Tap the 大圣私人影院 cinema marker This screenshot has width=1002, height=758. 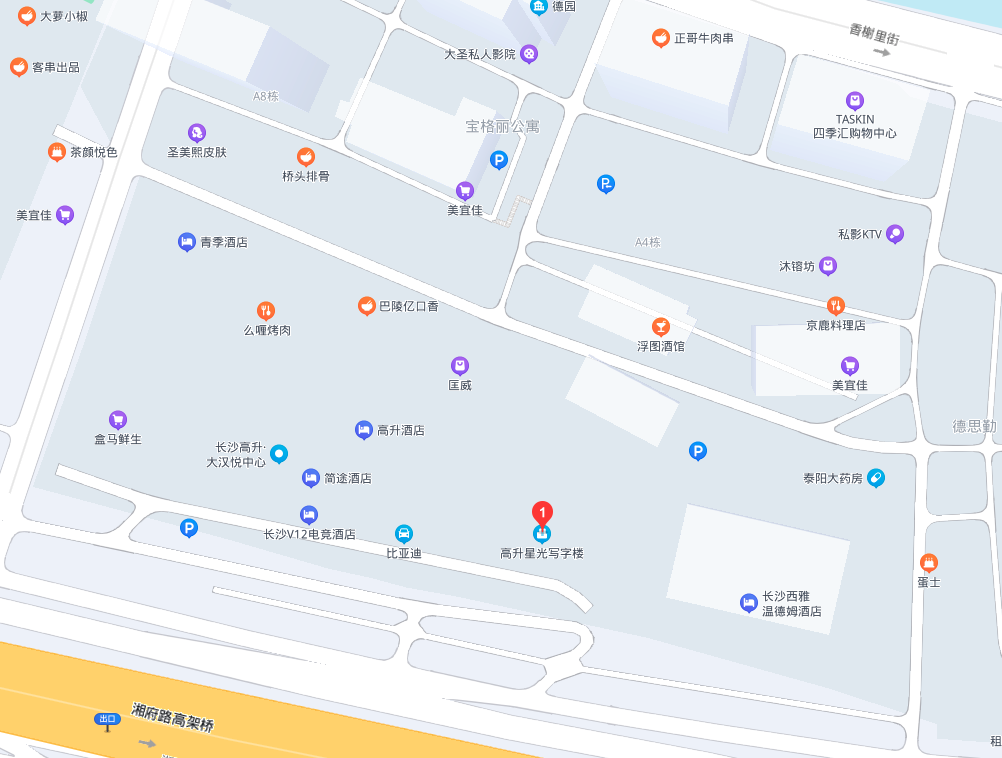[529, 54]
